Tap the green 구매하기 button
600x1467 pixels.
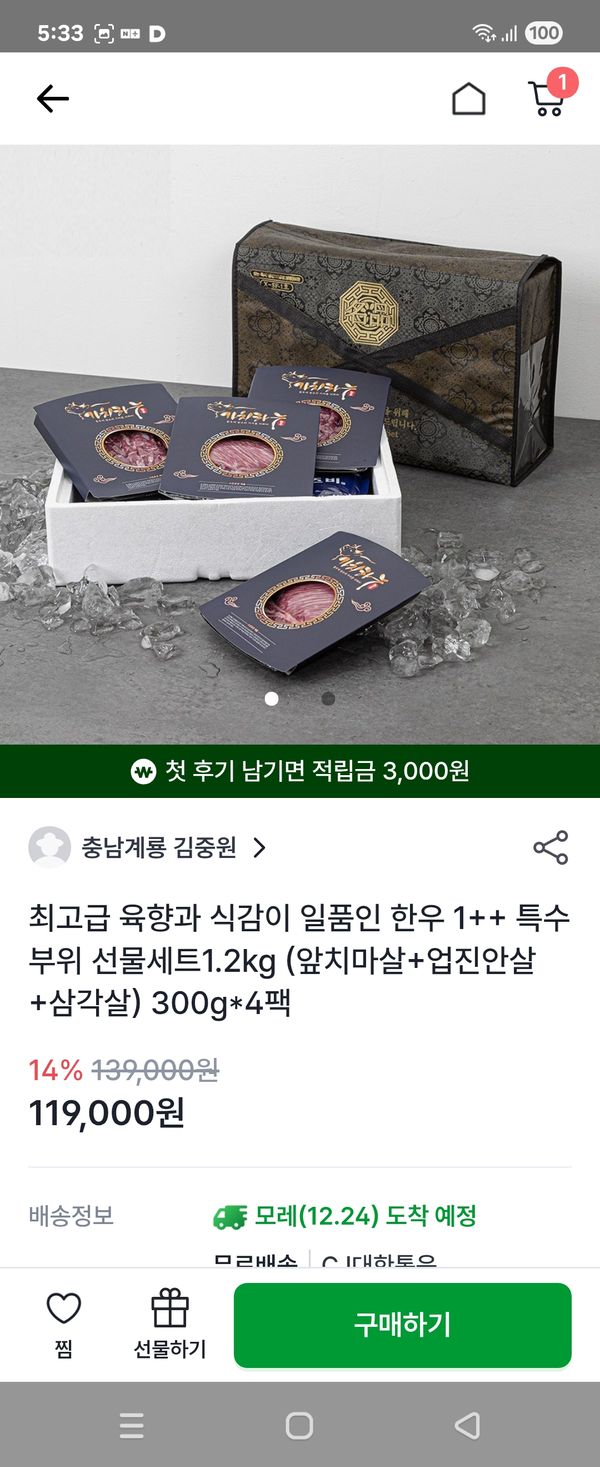click(x=402, y=1325)
